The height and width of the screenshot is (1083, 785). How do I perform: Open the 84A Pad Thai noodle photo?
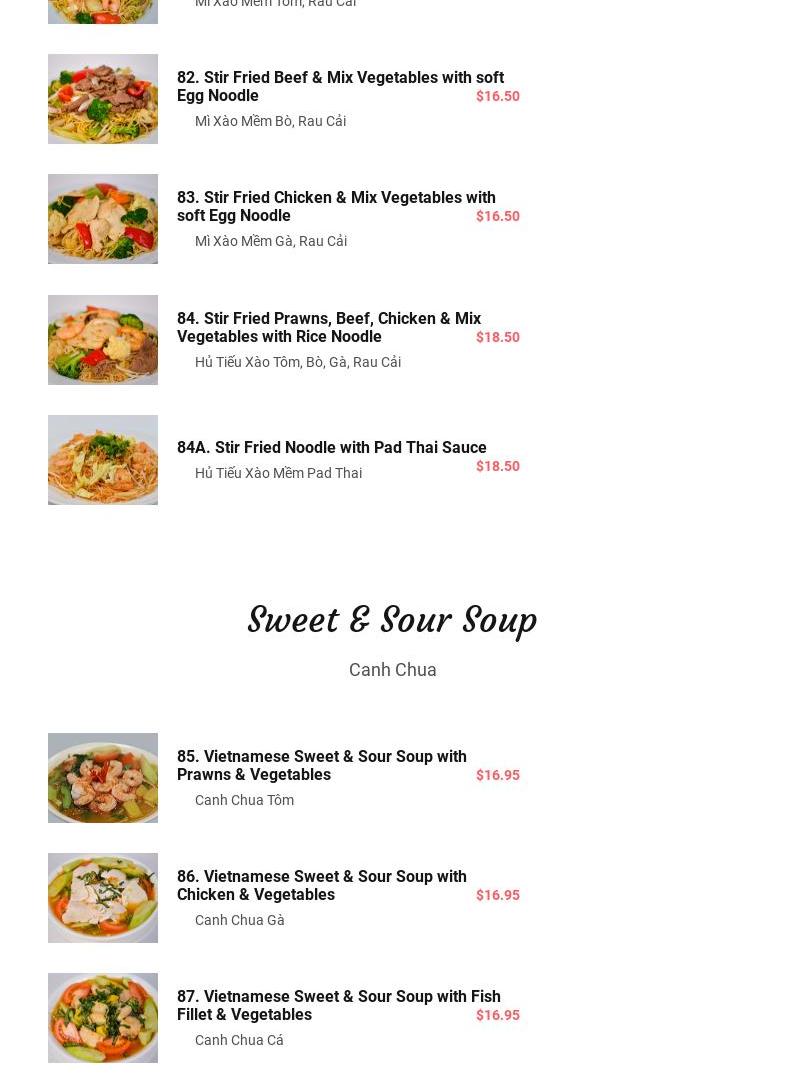(103, 460)
